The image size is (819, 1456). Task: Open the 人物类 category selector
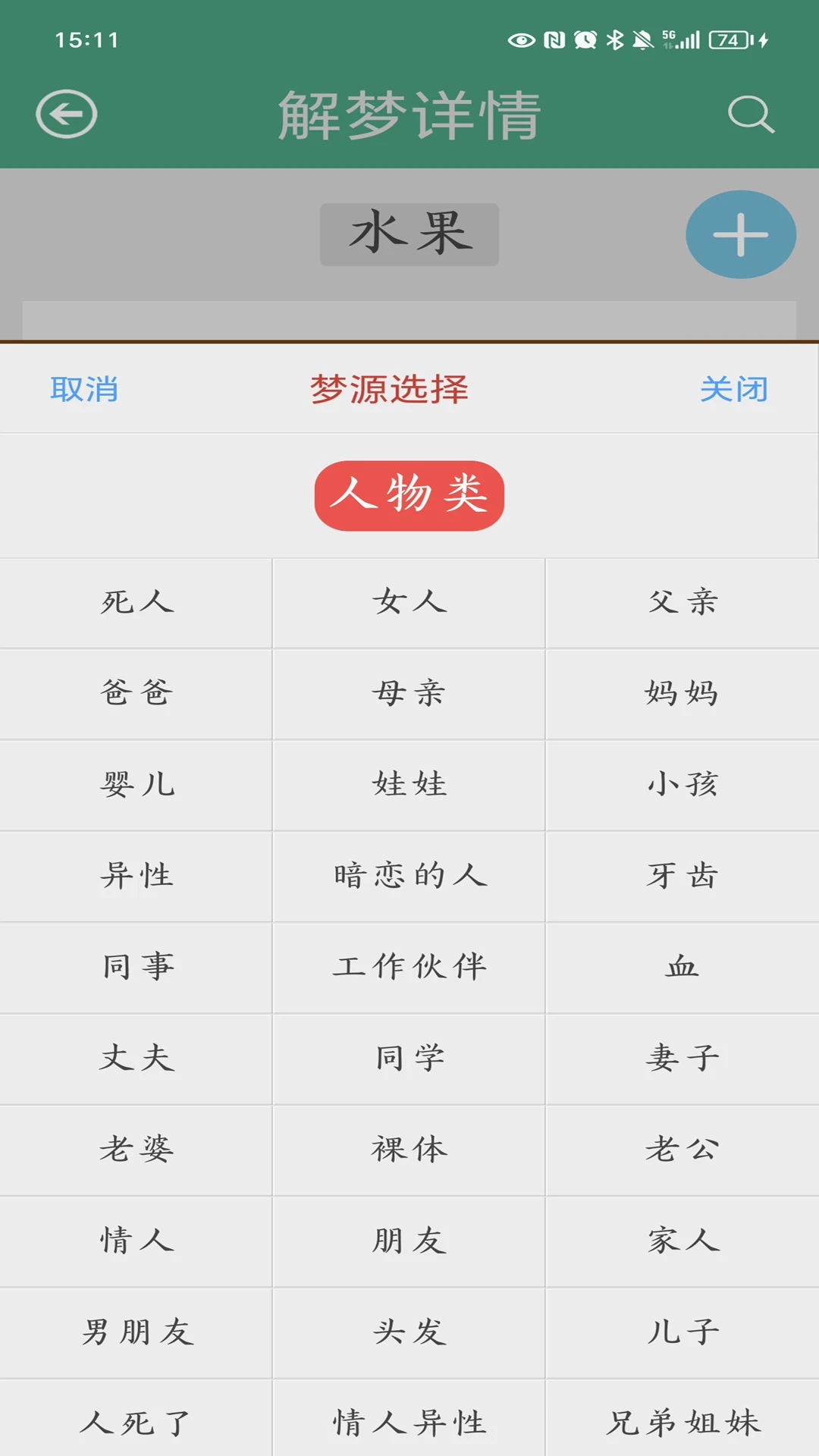(408, 497)
